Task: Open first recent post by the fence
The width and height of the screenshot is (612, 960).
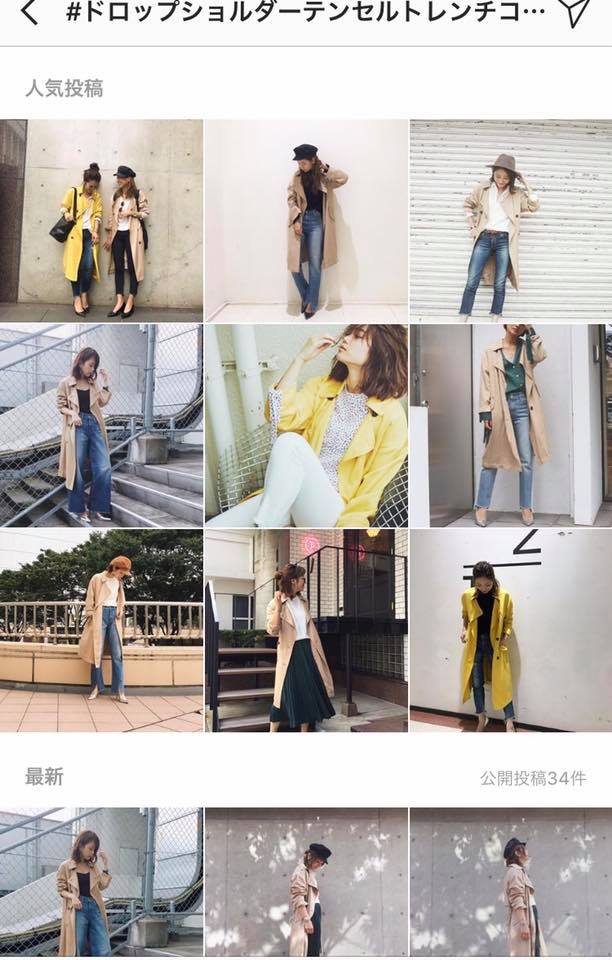Action: 101,882
